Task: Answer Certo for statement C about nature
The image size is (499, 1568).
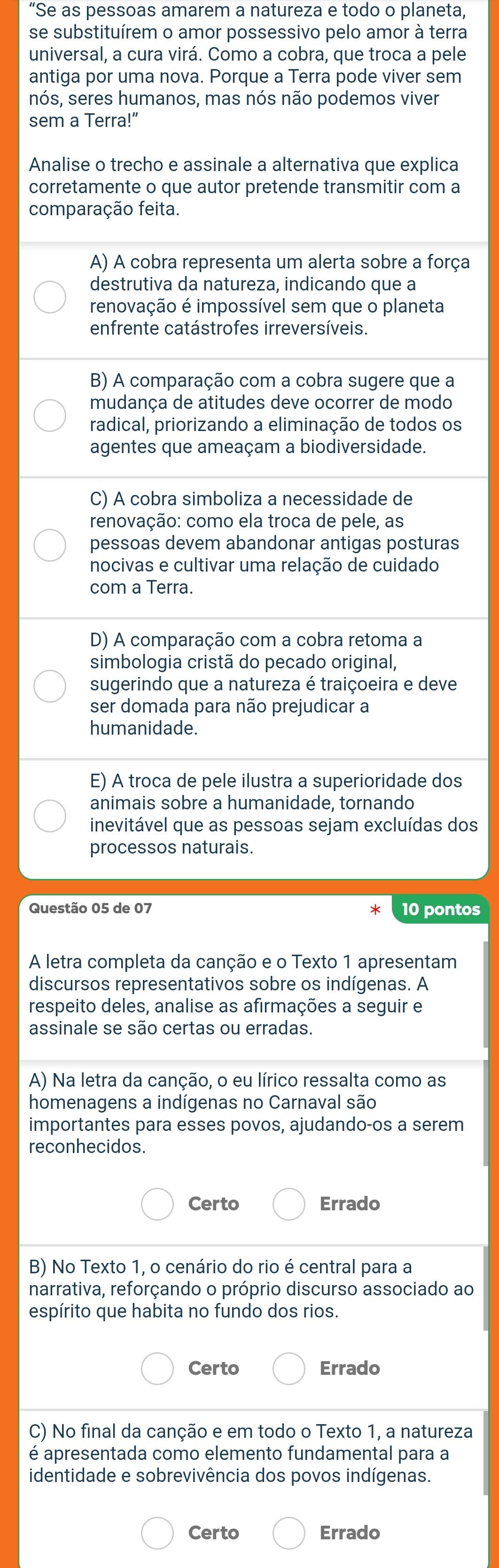Action: [157, 1532]
